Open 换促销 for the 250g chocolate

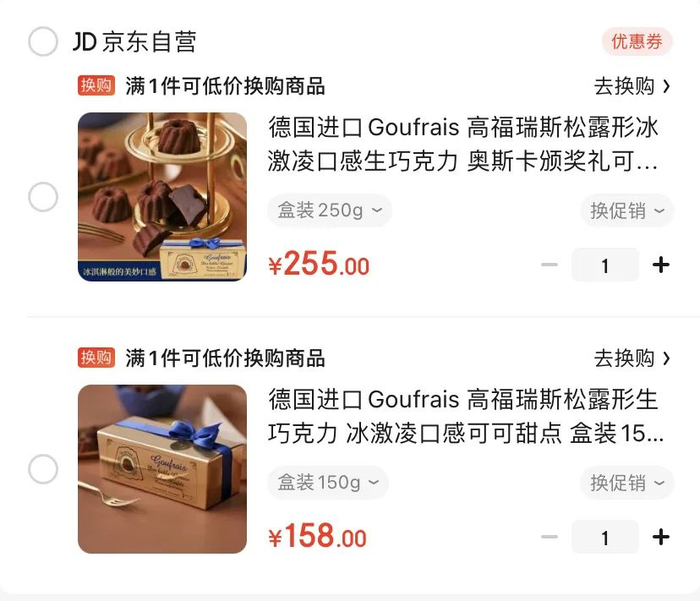click(626, 210)
